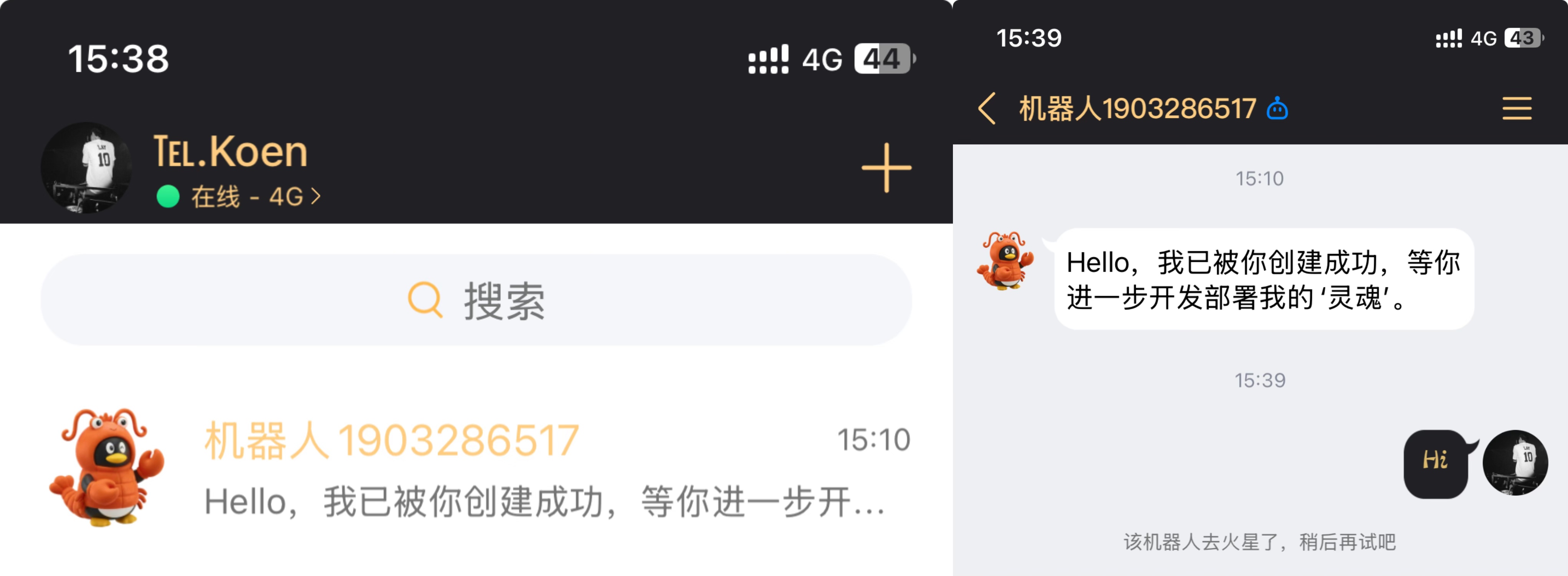Screen dimensions: 1568x576
Task: Open the 搜索 search box
Action: [x=476, y=300]
